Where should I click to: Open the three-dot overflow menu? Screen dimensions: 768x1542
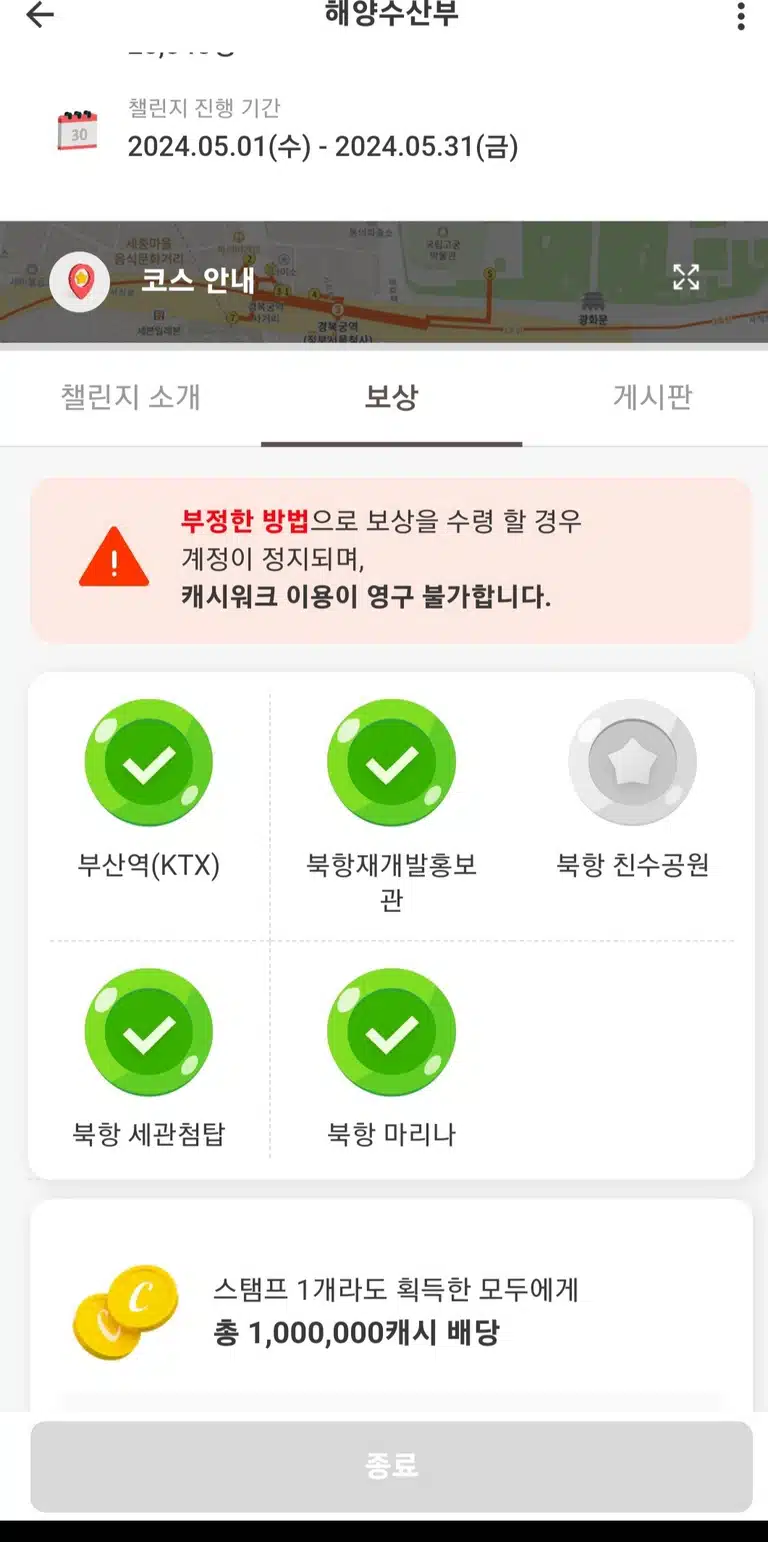(x=740, y=16)
